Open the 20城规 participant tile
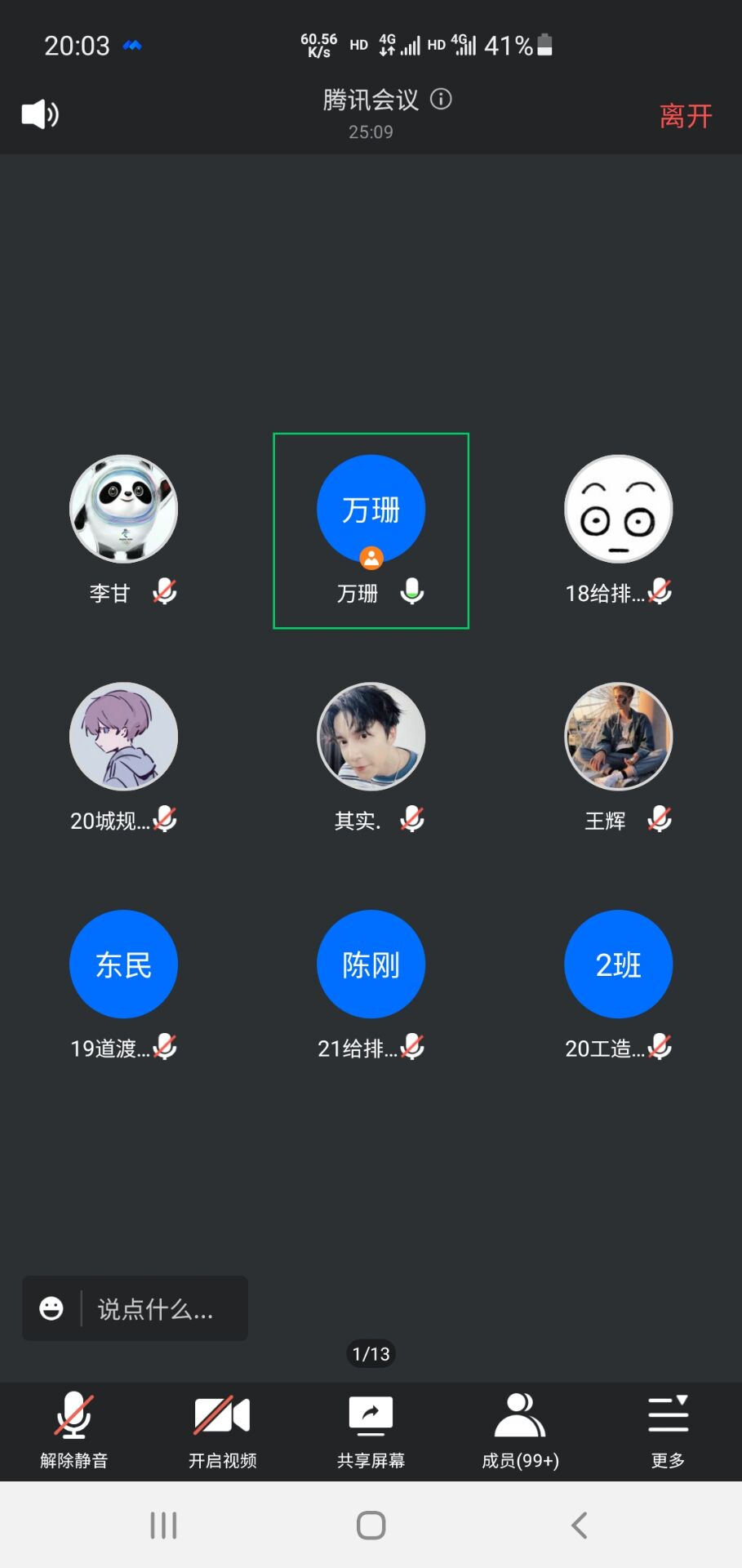 [123, 737]
